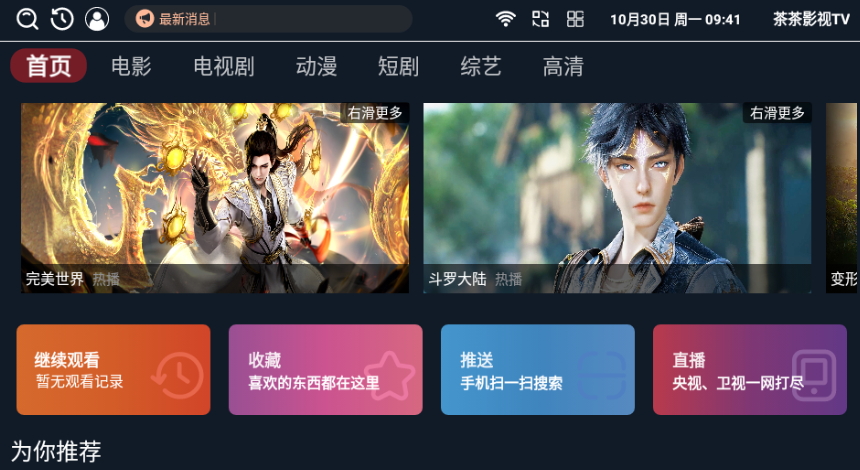
Task: Switch to the 电影 tab
Action: [x=131, y=67]
